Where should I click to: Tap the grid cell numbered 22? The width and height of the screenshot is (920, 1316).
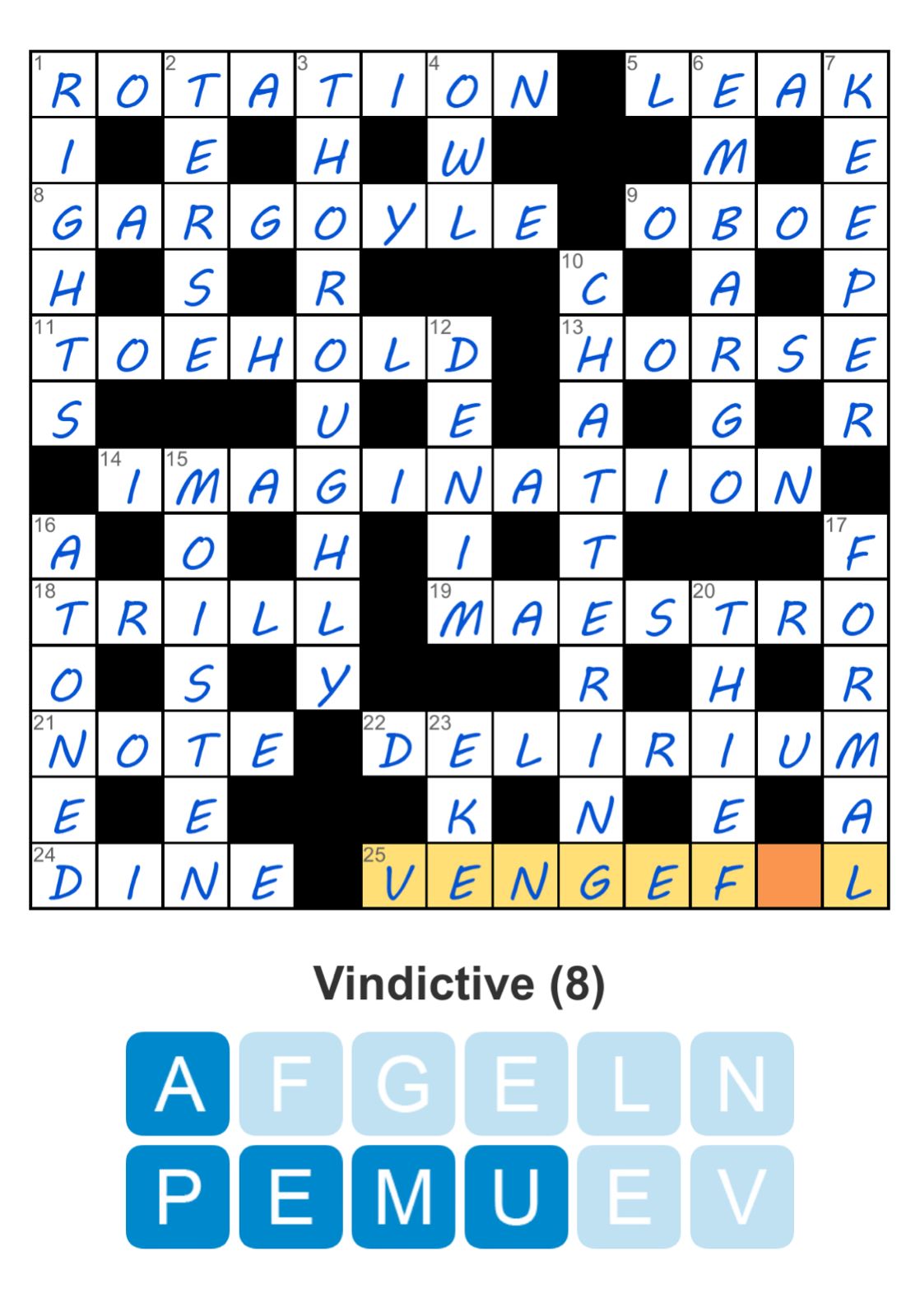click(x=394, y=745)
